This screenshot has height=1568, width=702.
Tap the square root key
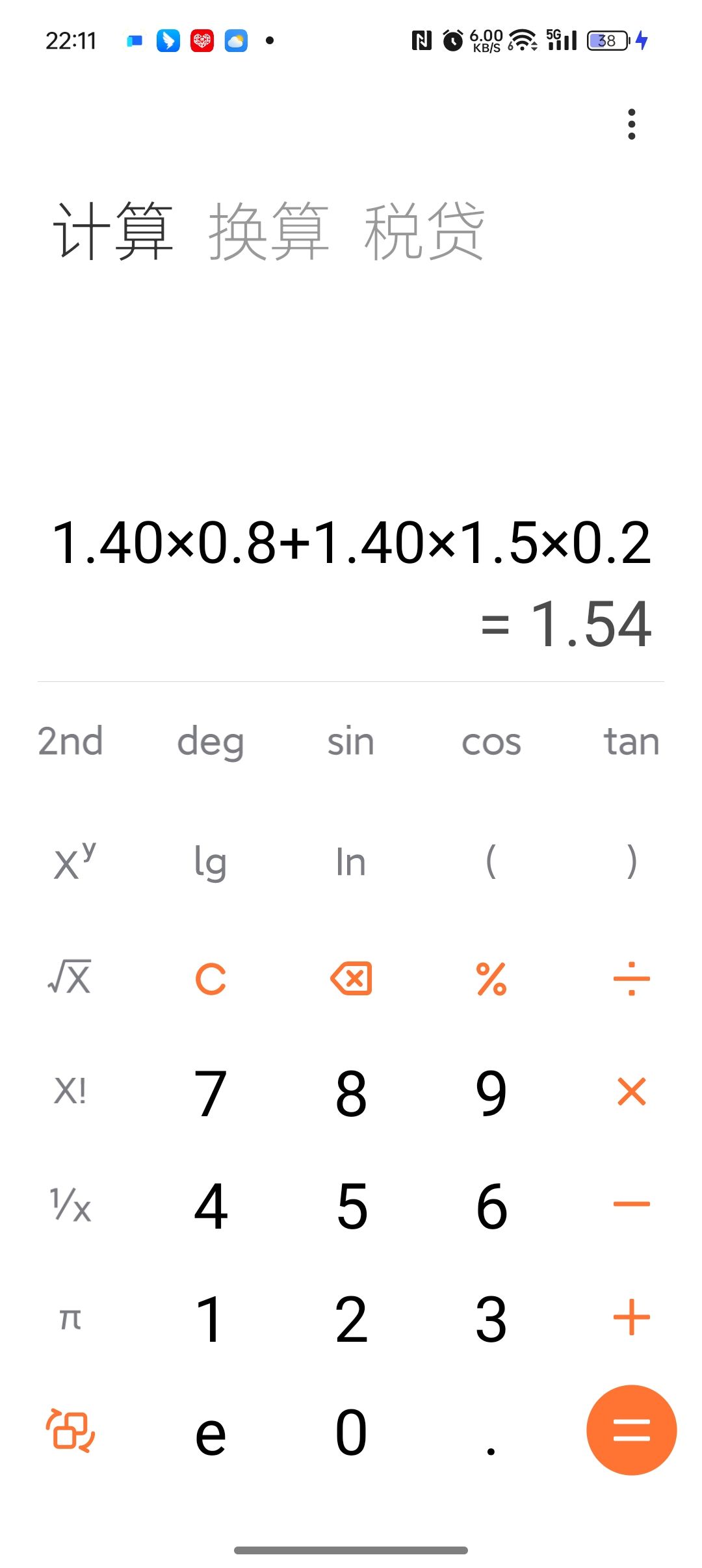click(x=70, y=978)
